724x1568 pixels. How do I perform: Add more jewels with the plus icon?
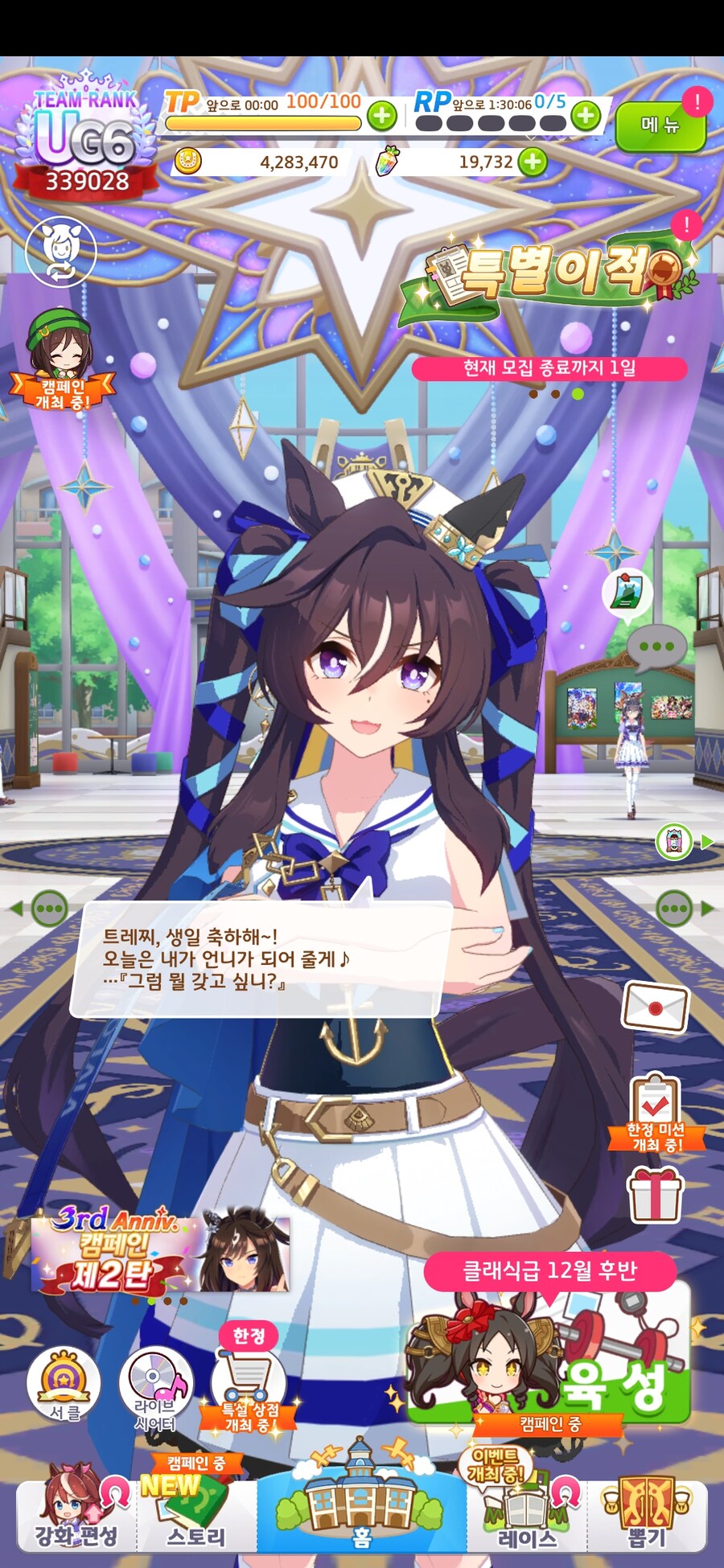point(532,162)
